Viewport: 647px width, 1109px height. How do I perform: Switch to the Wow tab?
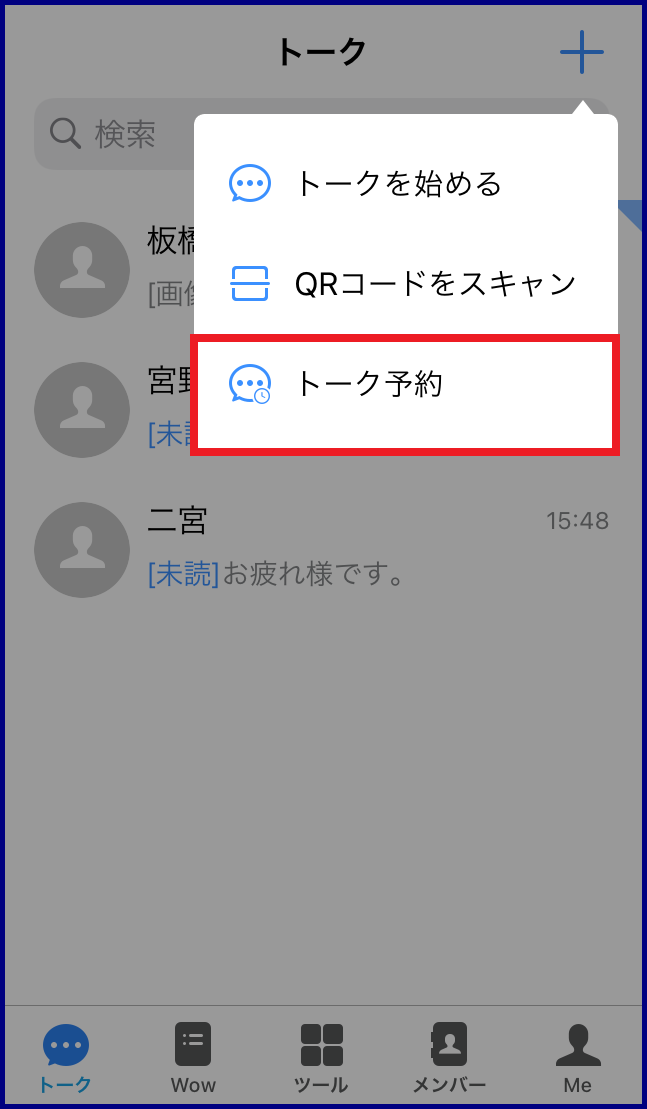[193, 1058]
